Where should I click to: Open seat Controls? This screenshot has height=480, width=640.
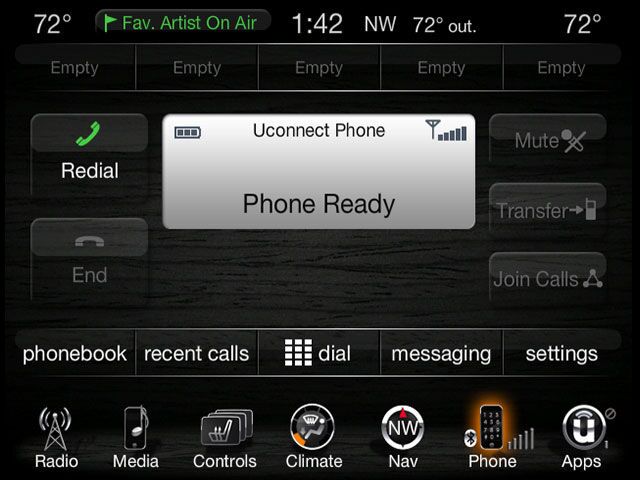click(x=225, y=437)
